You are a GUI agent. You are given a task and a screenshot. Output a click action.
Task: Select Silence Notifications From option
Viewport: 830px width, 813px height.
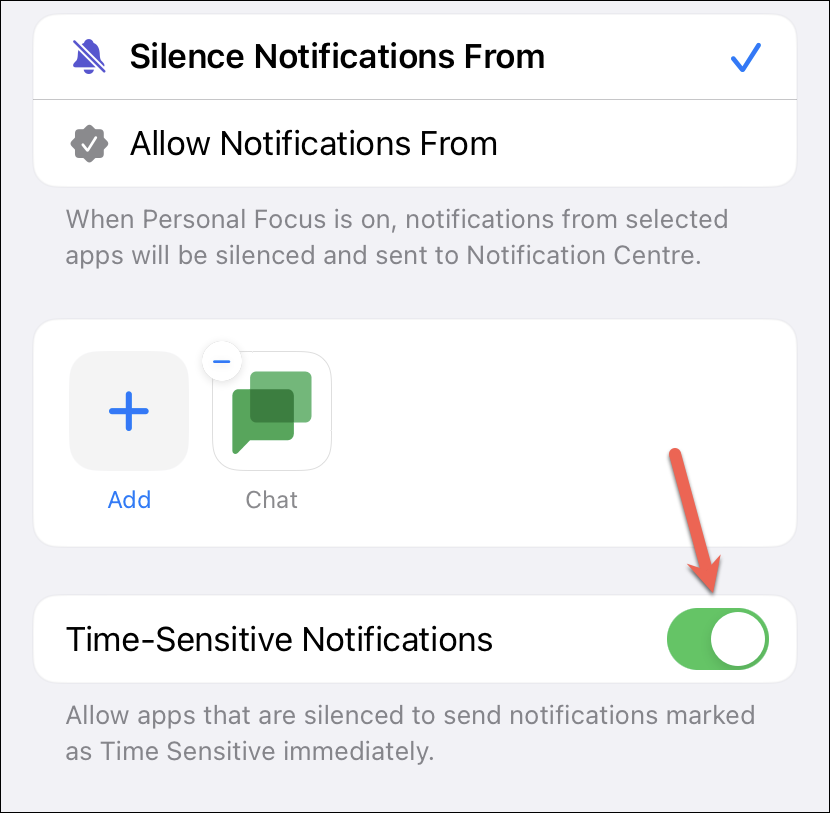(337, 57)
